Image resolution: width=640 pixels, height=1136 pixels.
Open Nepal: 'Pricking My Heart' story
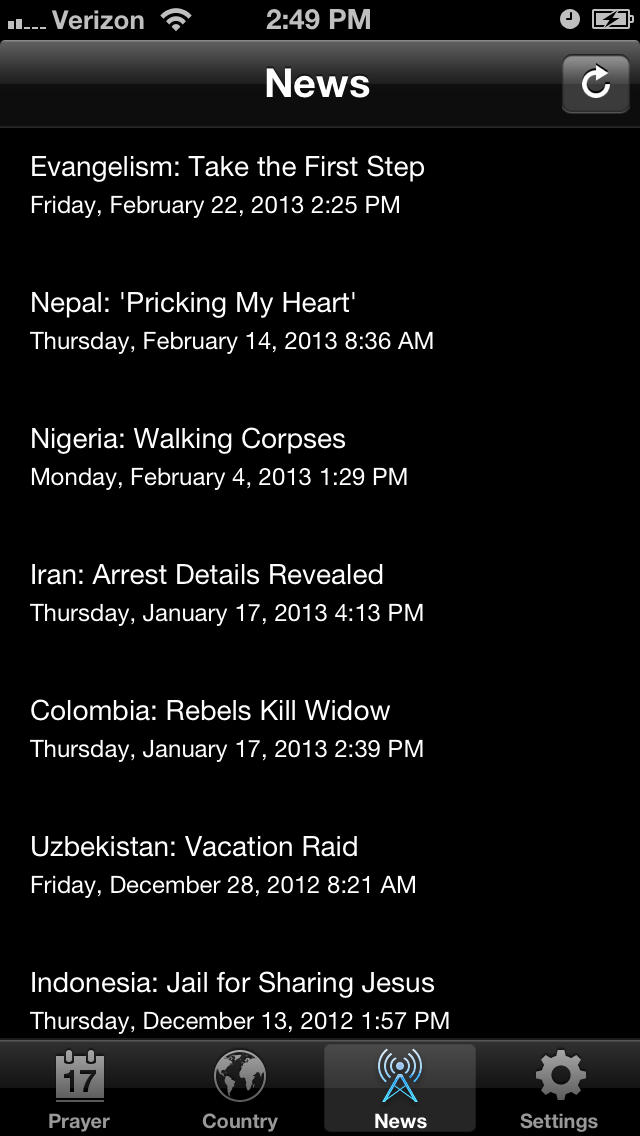click(320, 322)
